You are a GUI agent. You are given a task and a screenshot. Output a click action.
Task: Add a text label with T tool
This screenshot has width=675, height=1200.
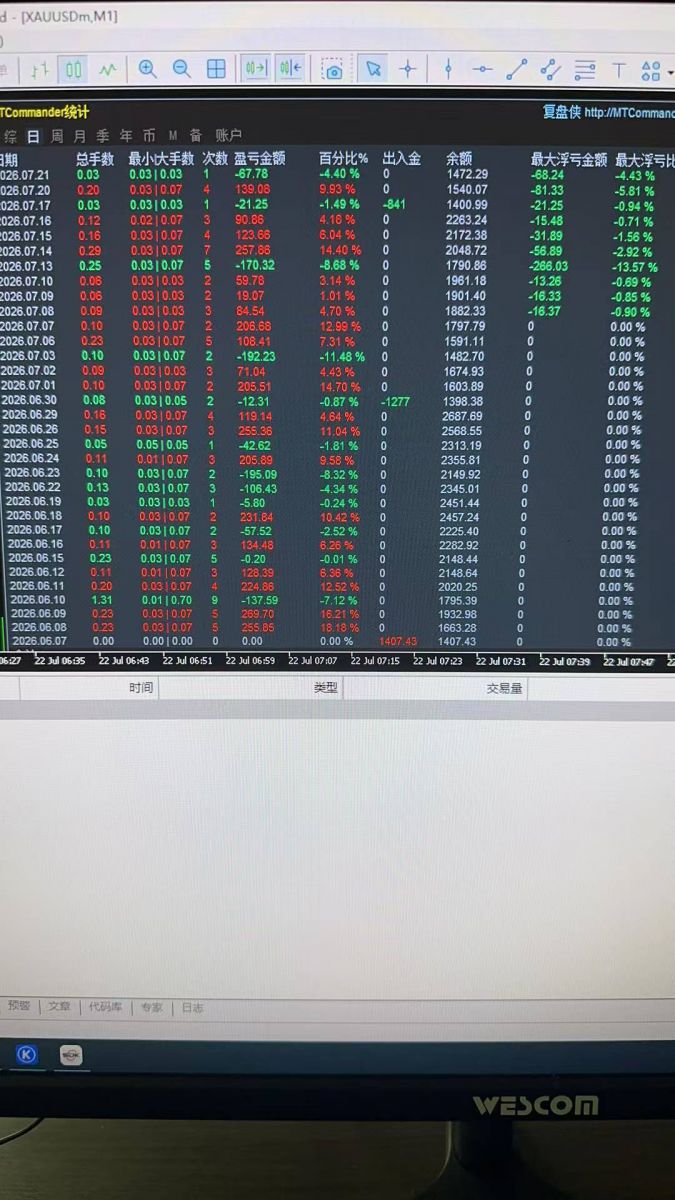(619, 70)
